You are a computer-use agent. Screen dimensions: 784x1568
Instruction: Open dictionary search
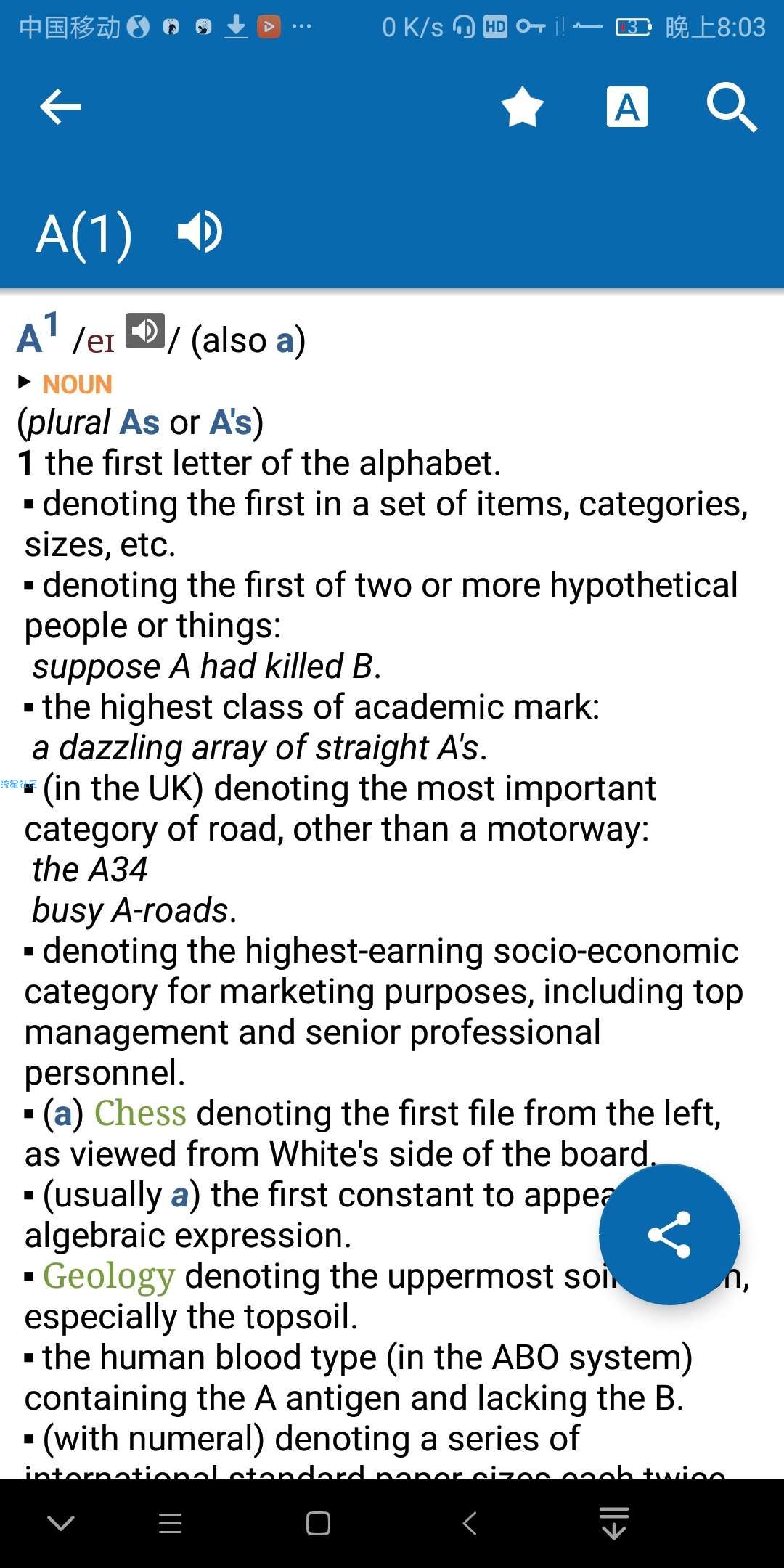[731, 107]
